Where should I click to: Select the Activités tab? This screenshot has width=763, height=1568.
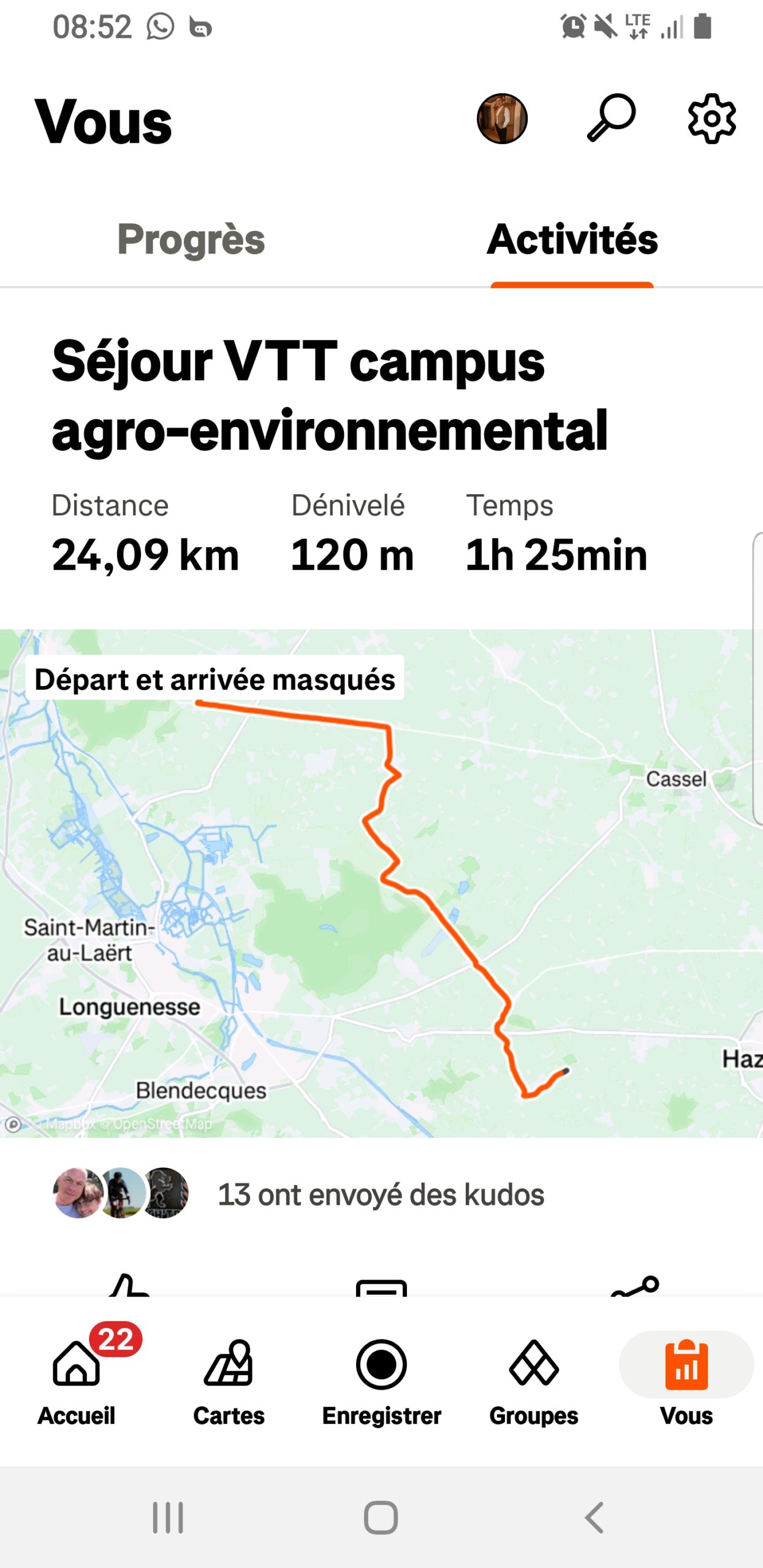[572, 239]
